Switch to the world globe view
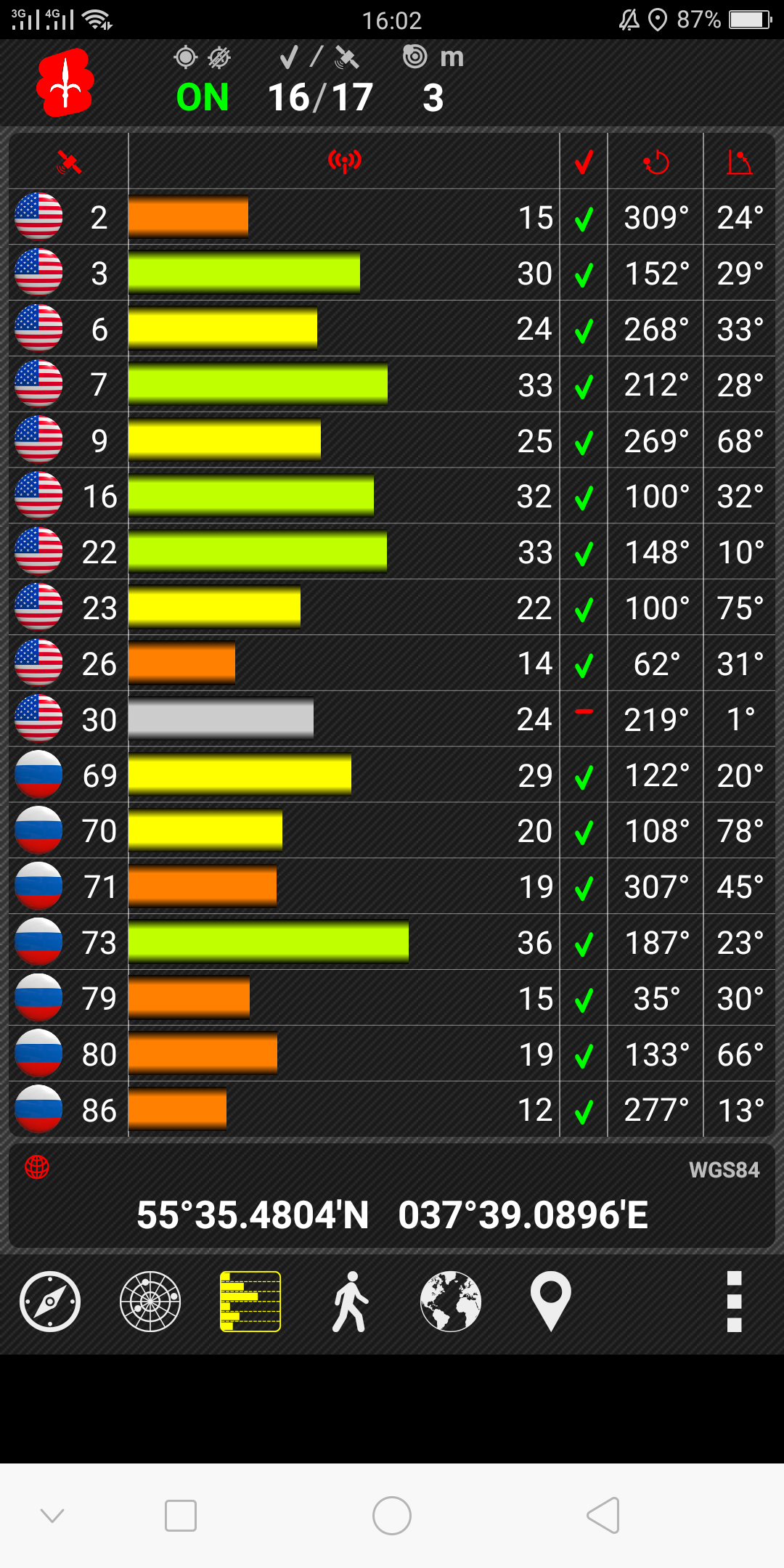 coord(451,1301)
